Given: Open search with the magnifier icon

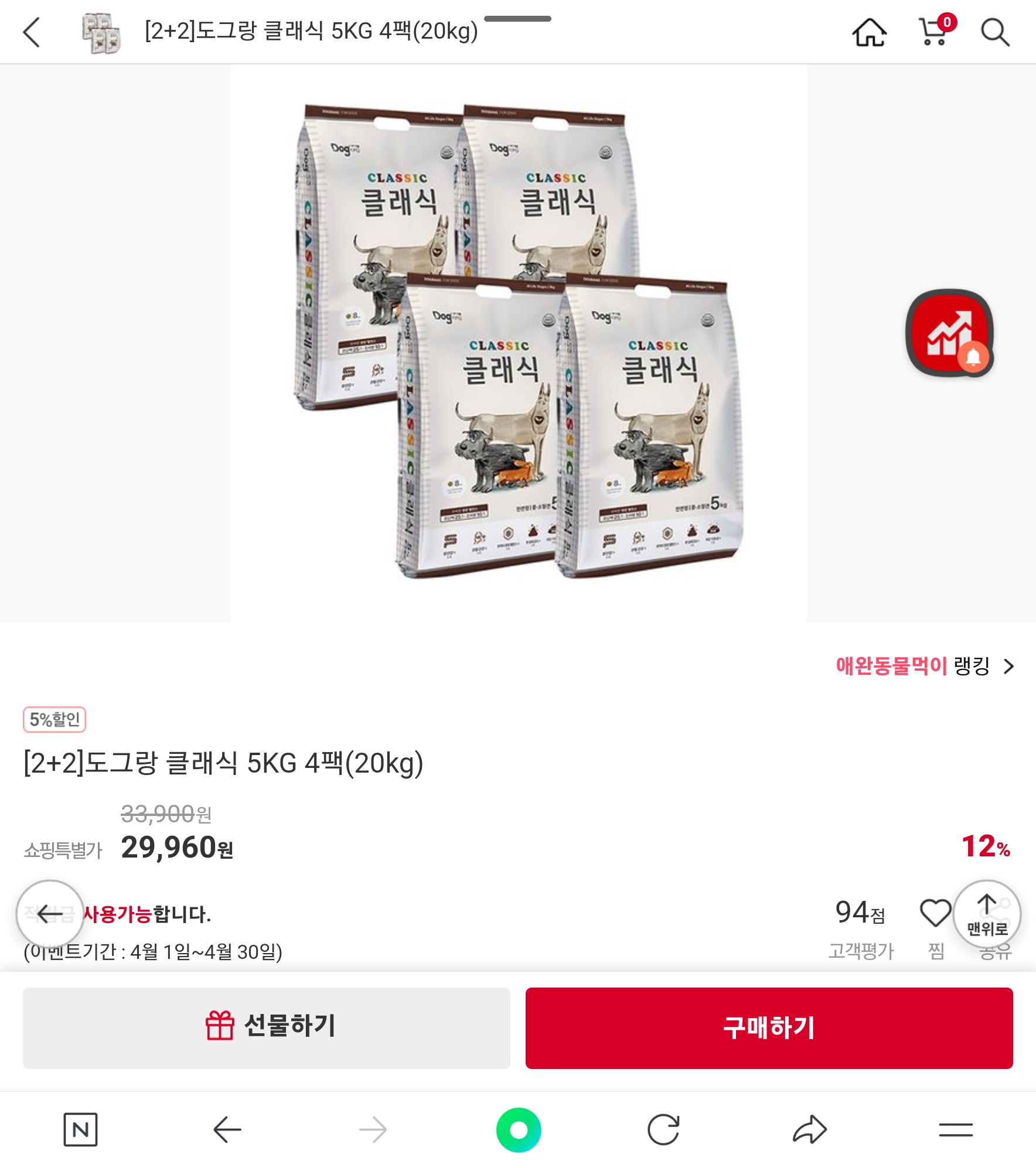Looking at the screenshot, I should click(995, 32).
